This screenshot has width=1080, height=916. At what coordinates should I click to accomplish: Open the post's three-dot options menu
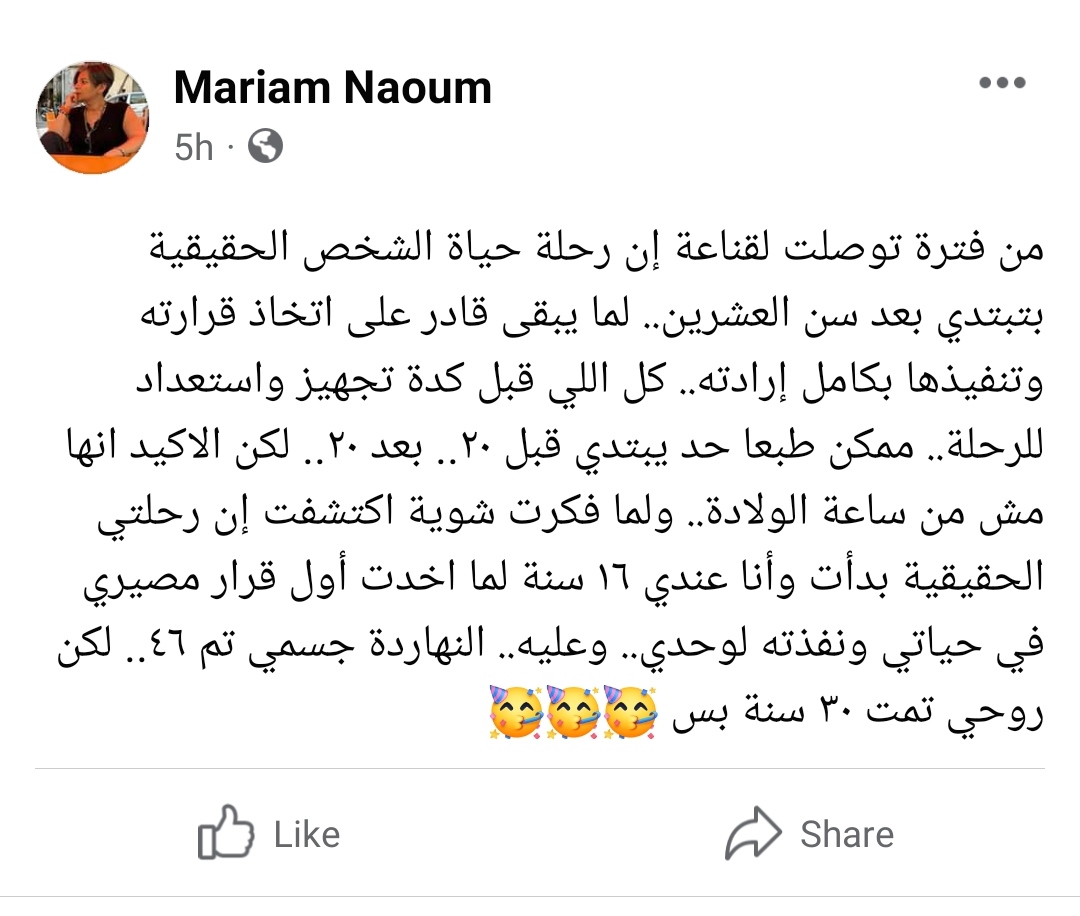click(1001, 84)
